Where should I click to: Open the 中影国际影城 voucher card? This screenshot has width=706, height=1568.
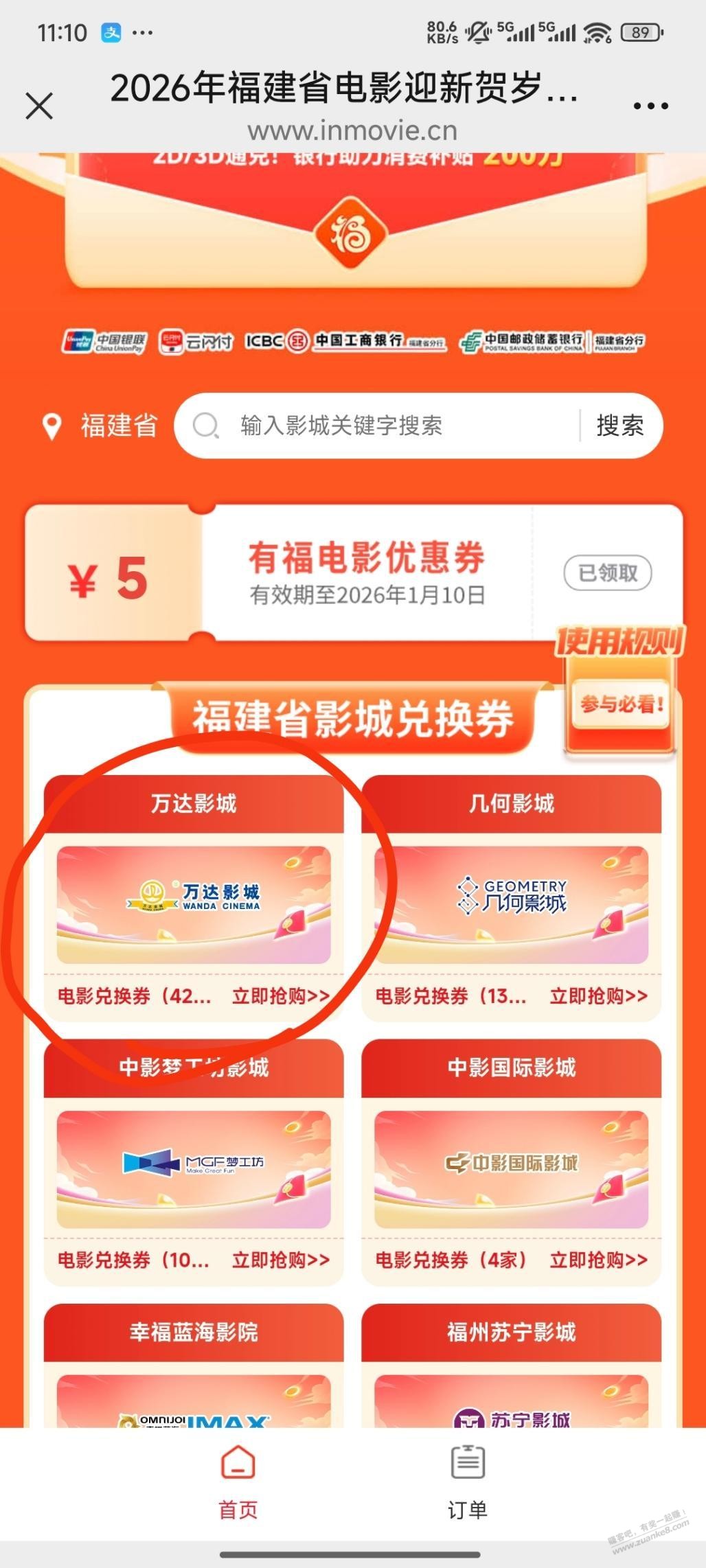511,1169
